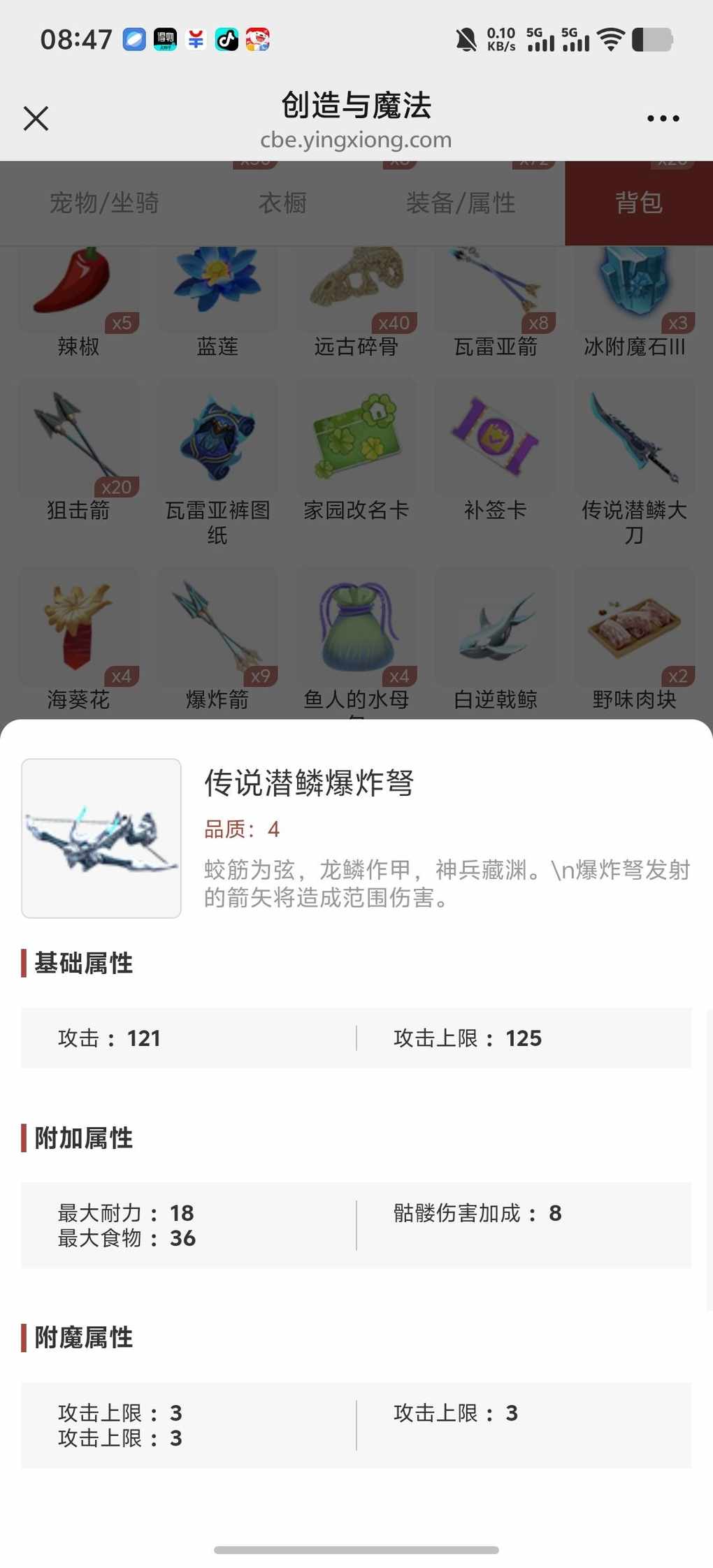Open the 装备/属性 tab
Viewport: 713px width, 1568px height.
[461, 203]
